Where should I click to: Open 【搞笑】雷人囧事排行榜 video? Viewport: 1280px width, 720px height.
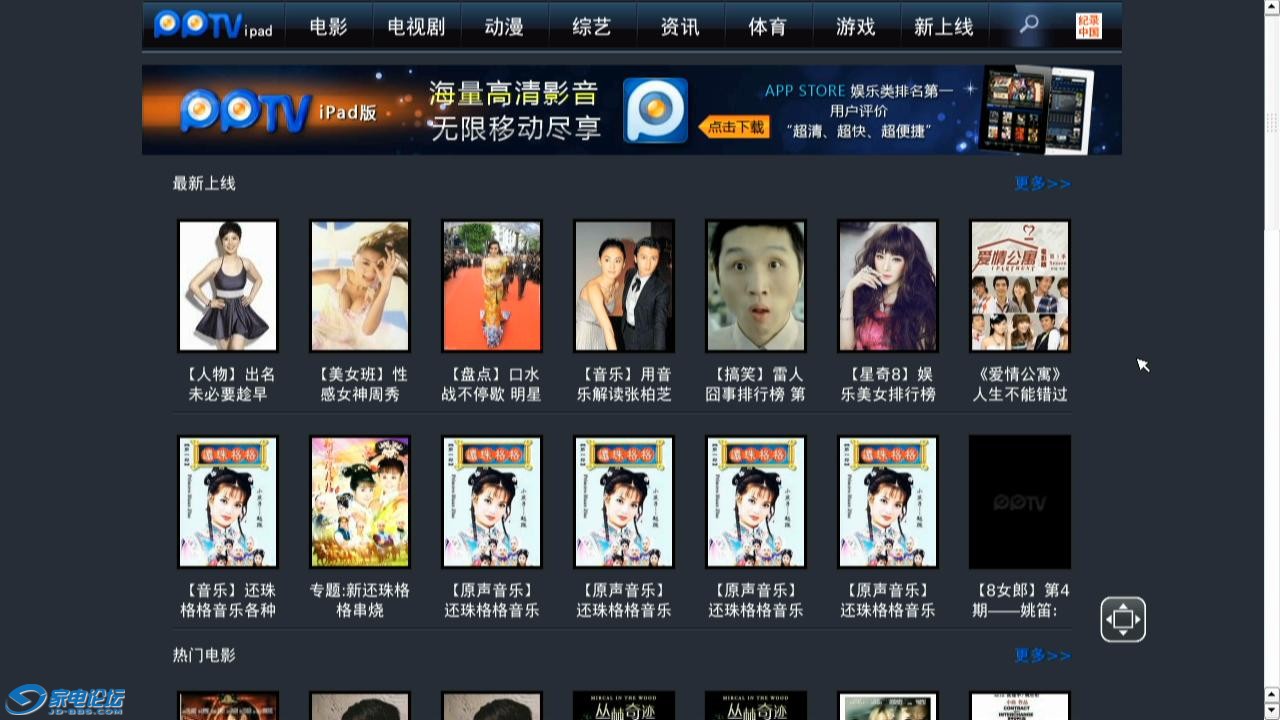pos(756,286)
